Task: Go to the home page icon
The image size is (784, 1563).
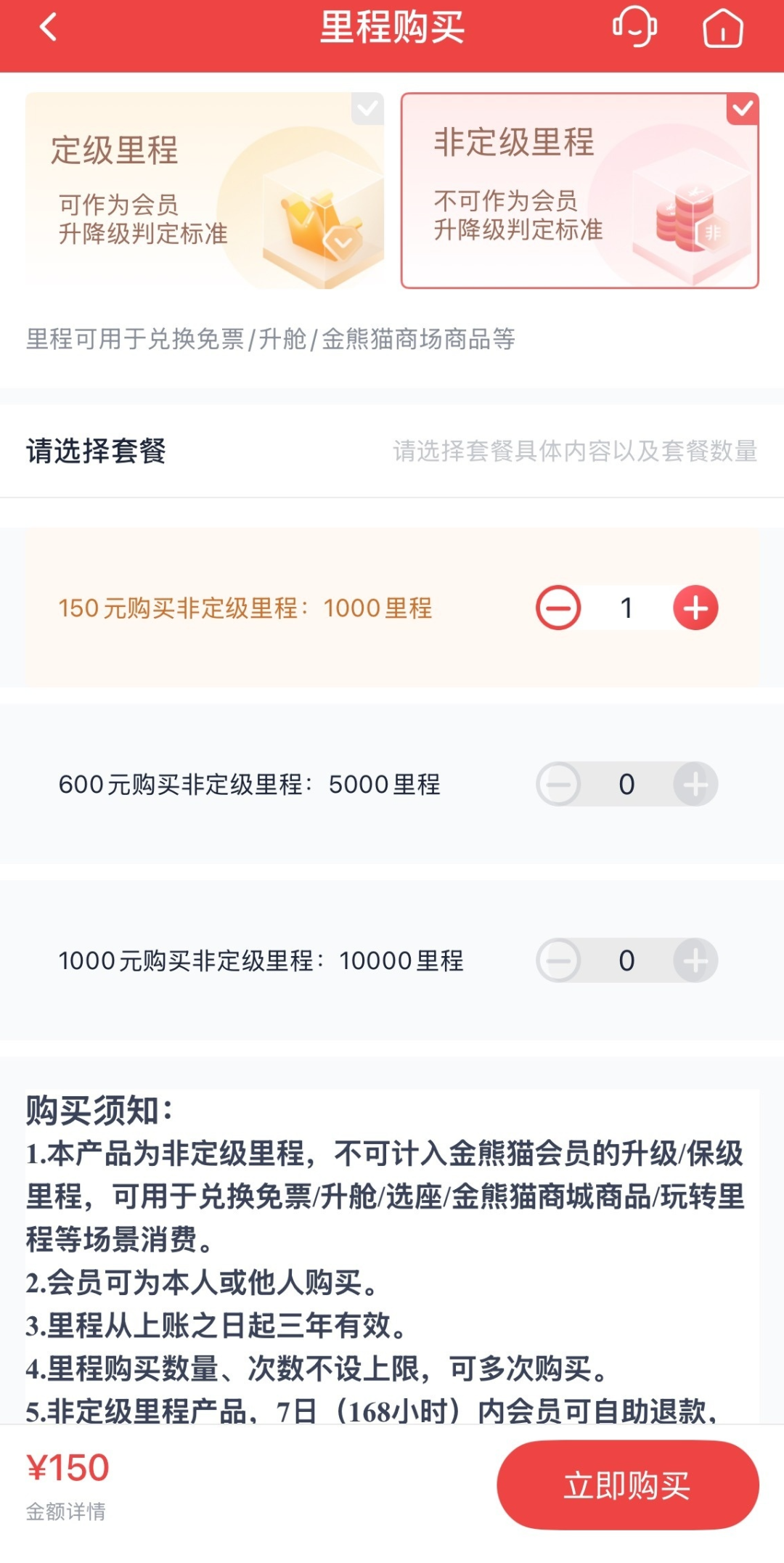Action: pos(722,29)
